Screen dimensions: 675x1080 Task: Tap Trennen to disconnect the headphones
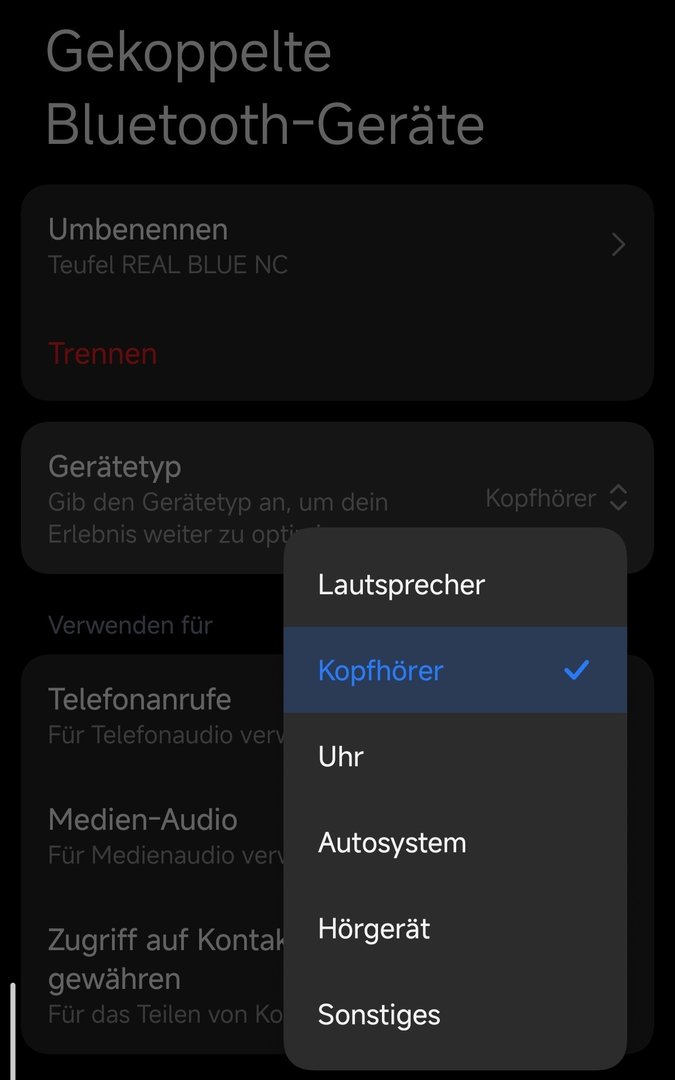(x=103, y=354)
